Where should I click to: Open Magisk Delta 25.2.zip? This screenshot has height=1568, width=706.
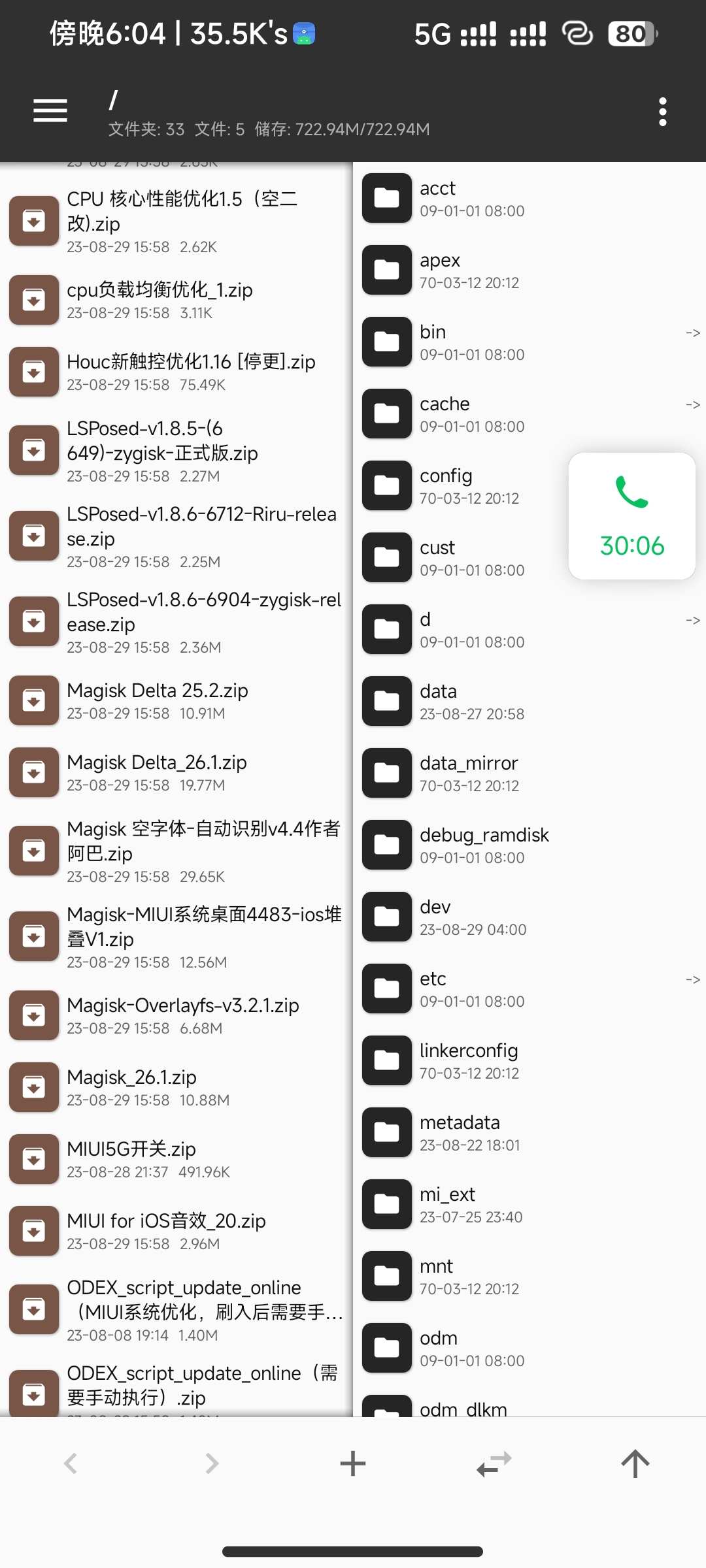coord(176,701)
